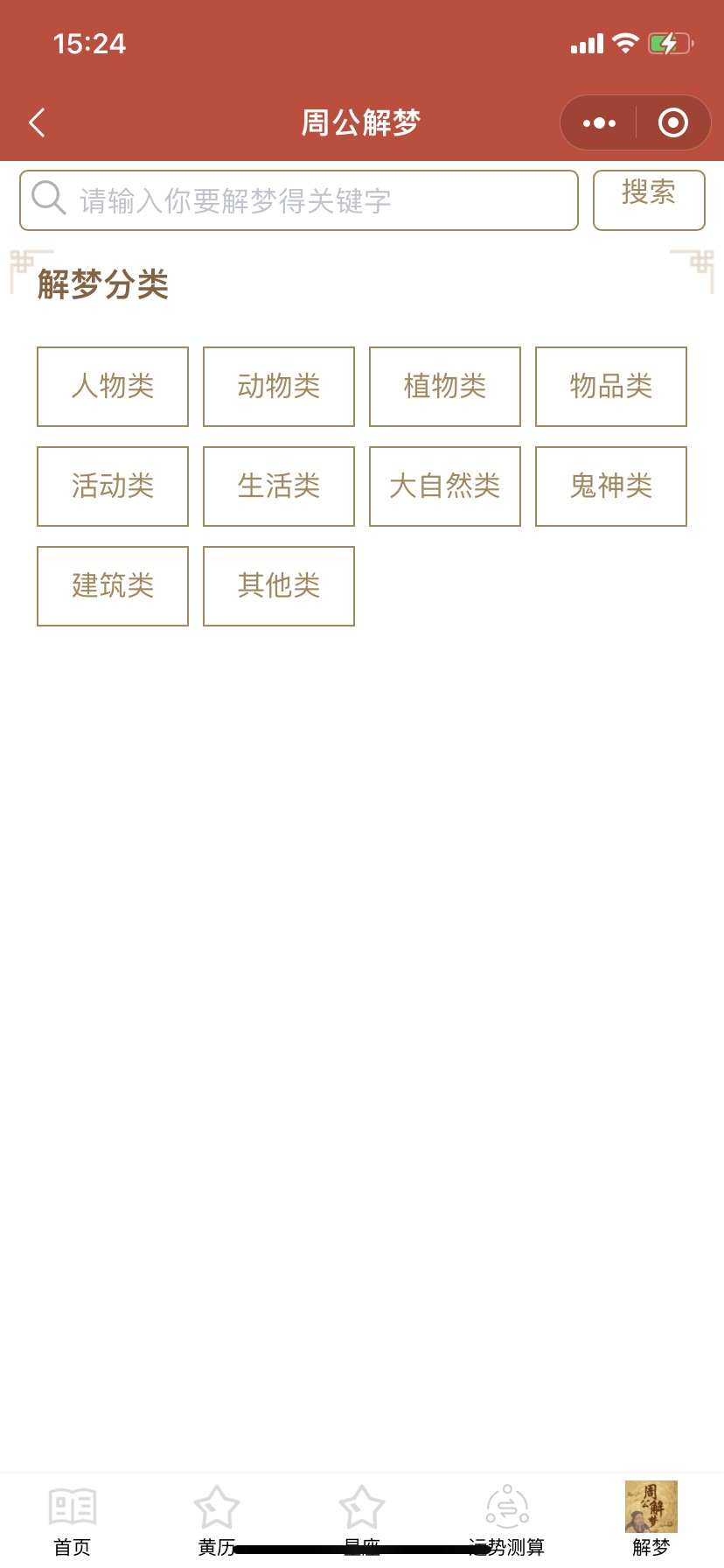Open the 活动类 category
This screenshot has height=1568, width=724.
pos(113,486)
